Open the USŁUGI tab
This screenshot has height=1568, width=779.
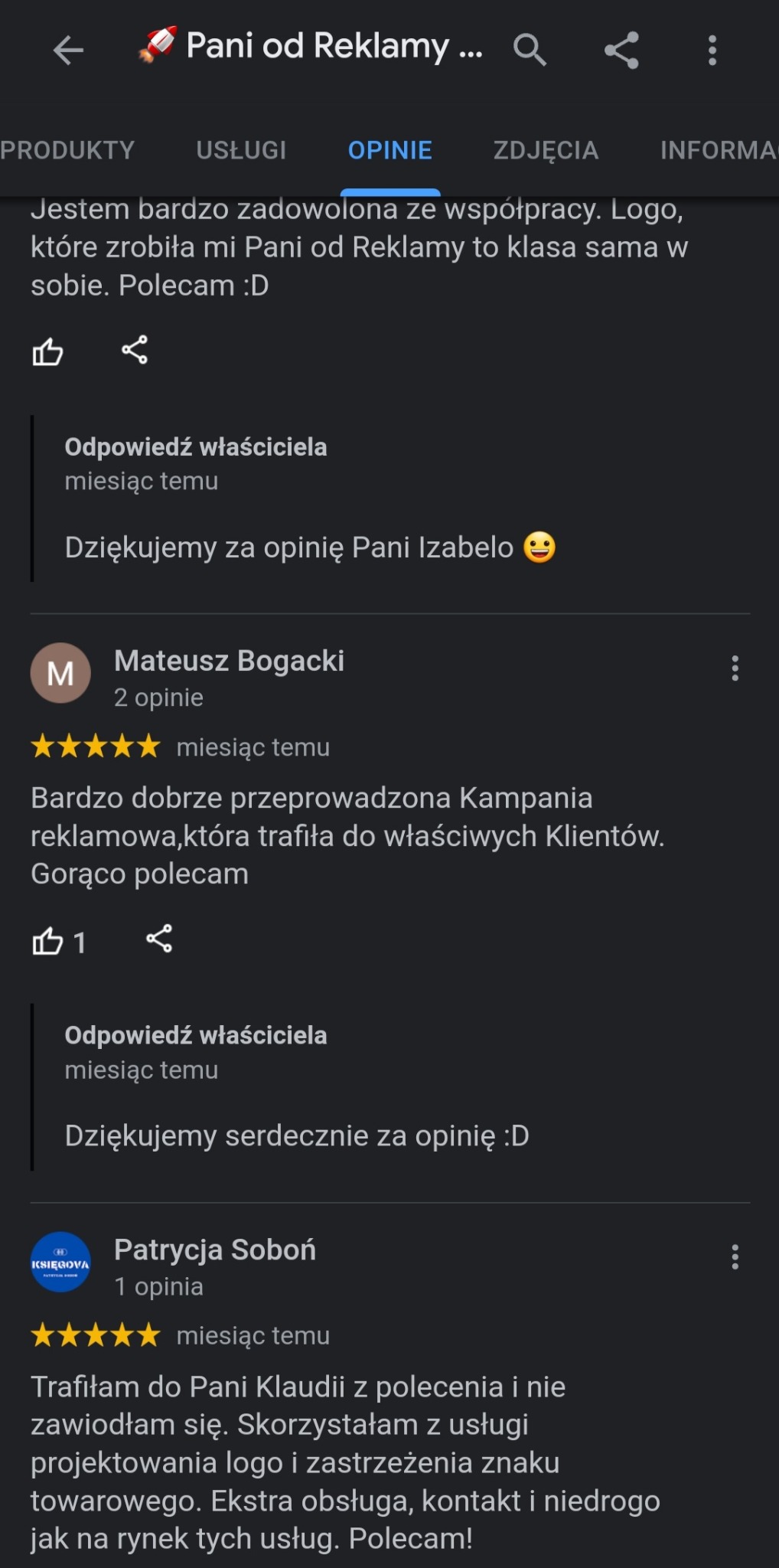tap(242, 150)
